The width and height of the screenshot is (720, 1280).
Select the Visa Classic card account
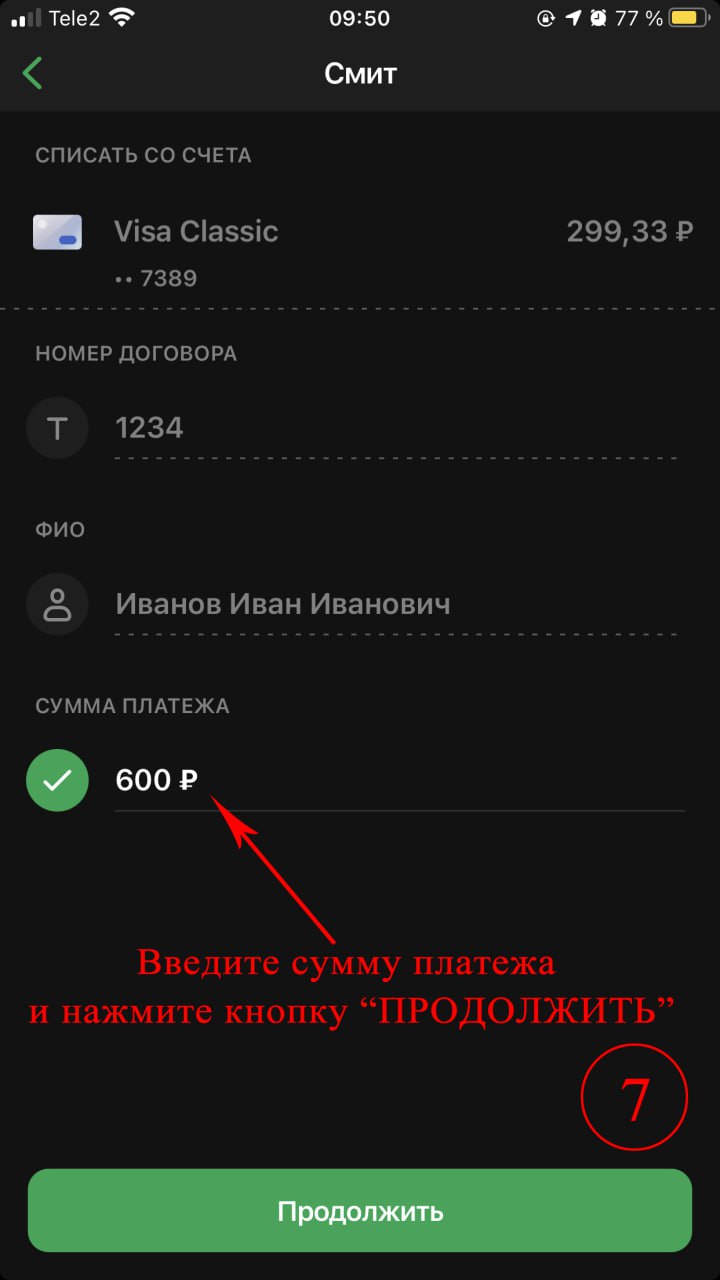point(360,248)
